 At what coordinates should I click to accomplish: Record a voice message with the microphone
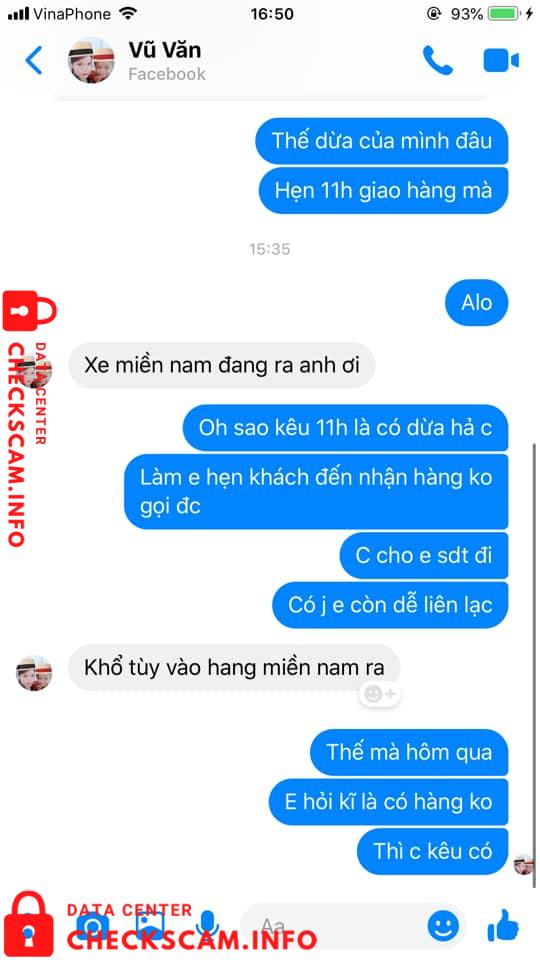[207, 923]
